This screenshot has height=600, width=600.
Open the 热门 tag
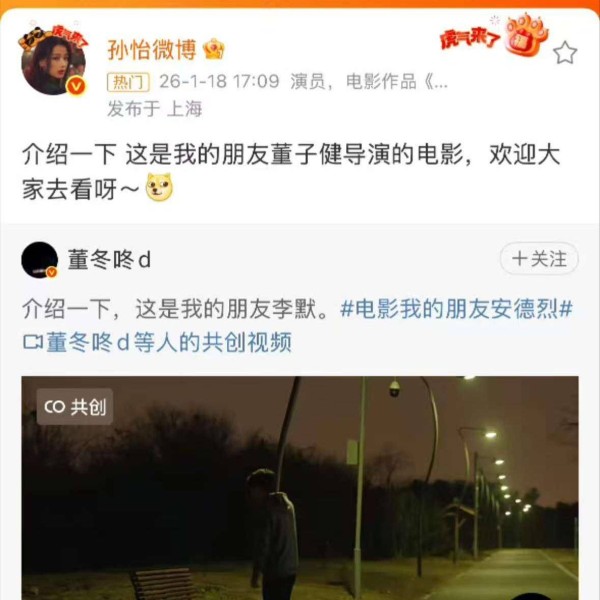[128, 82]
